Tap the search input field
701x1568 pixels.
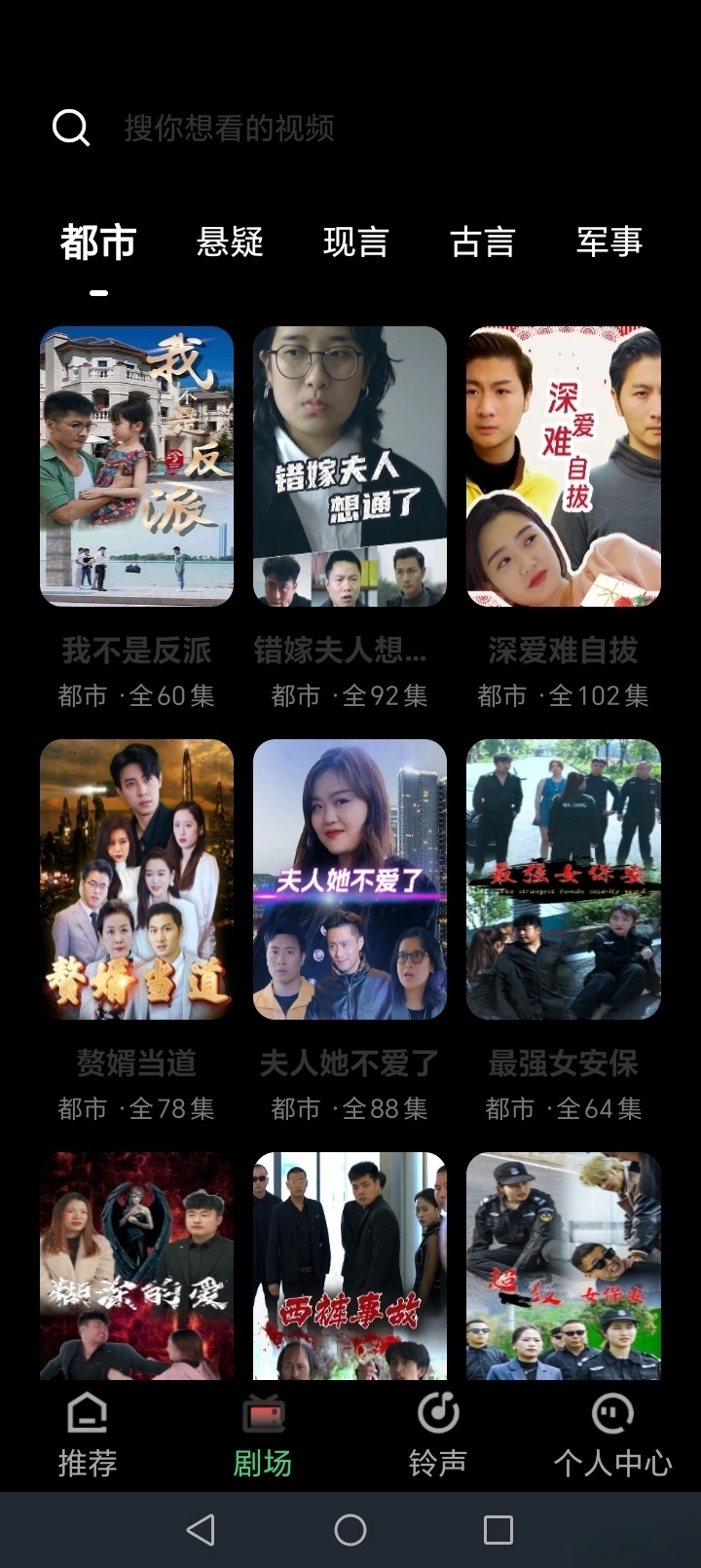[292, 127]
